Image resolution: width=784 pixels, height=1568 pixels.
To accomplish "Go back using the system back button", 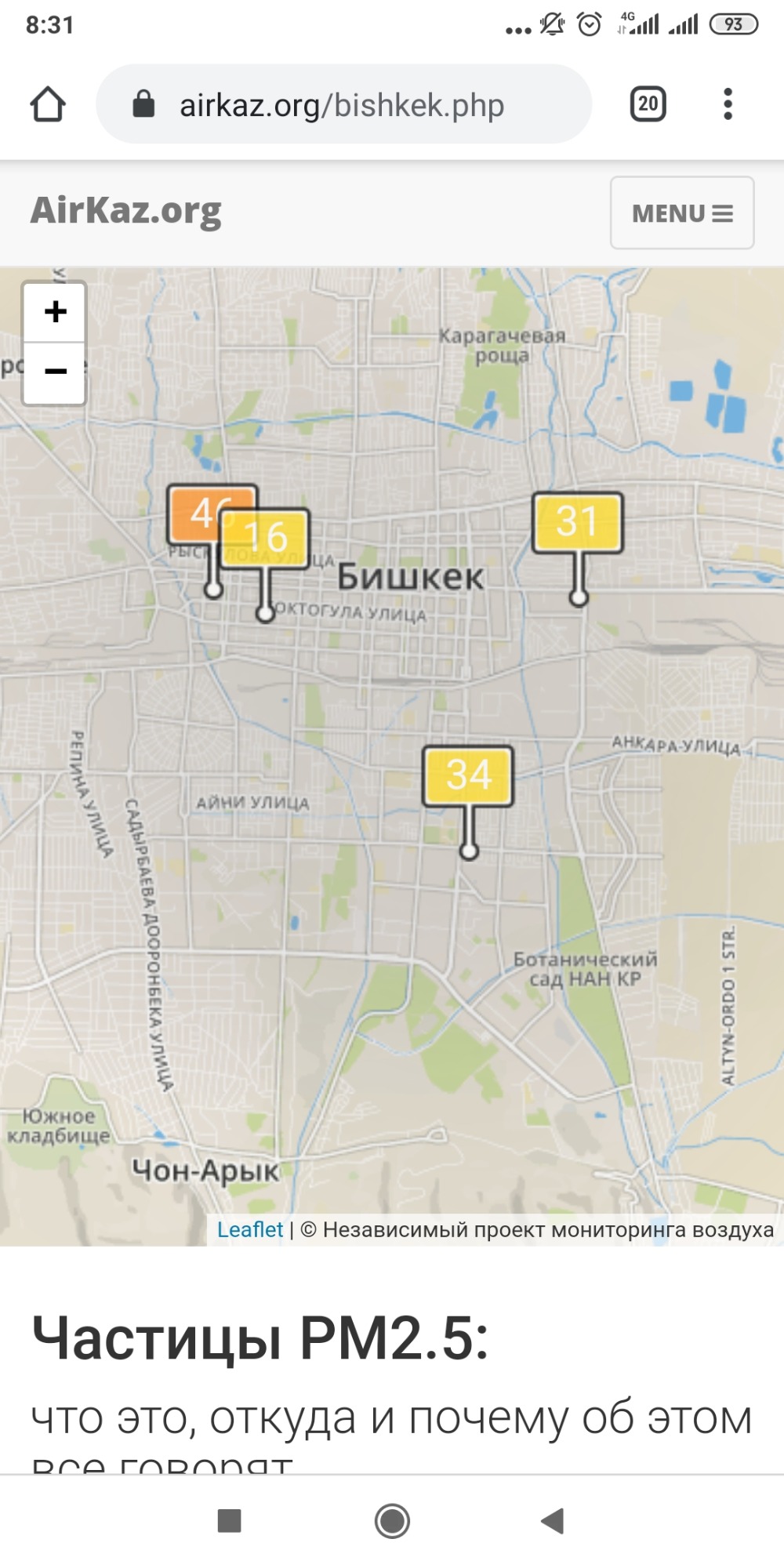I will [x=553, y=1521].
